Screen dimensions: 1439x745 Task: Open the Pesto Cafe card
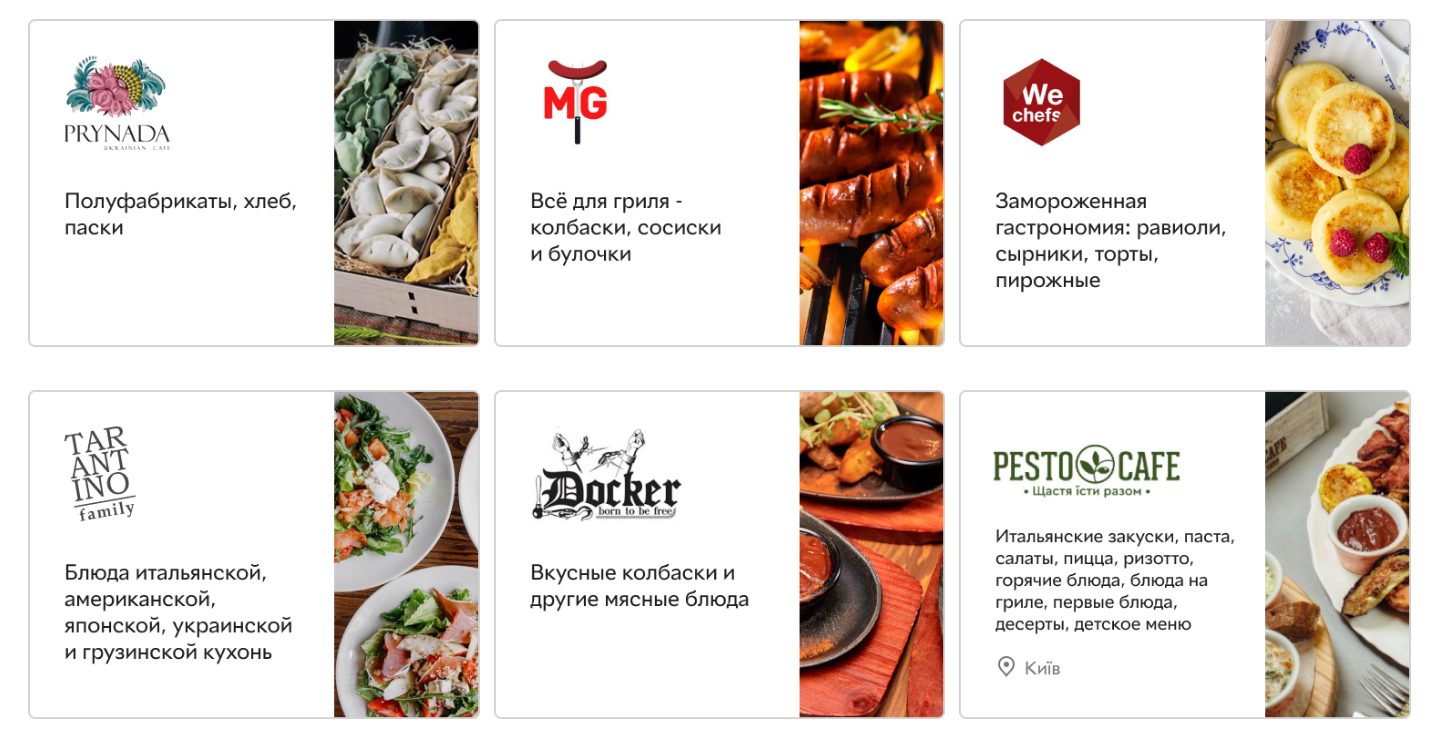click(1184, 555)
